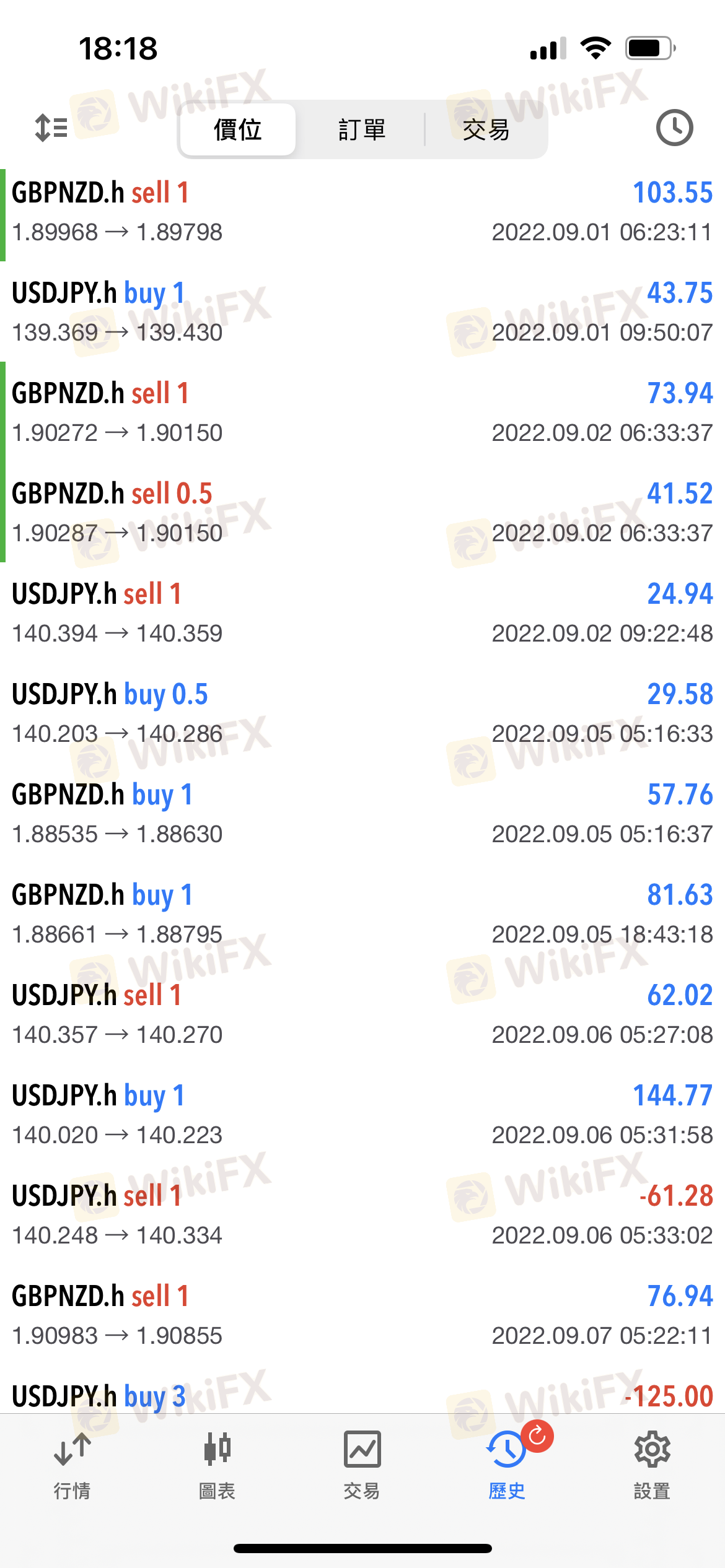View USDJPY.h buy trade with 144.77 profit
This screenshot has height=1568, width=725.
(x=362, y=1115)
